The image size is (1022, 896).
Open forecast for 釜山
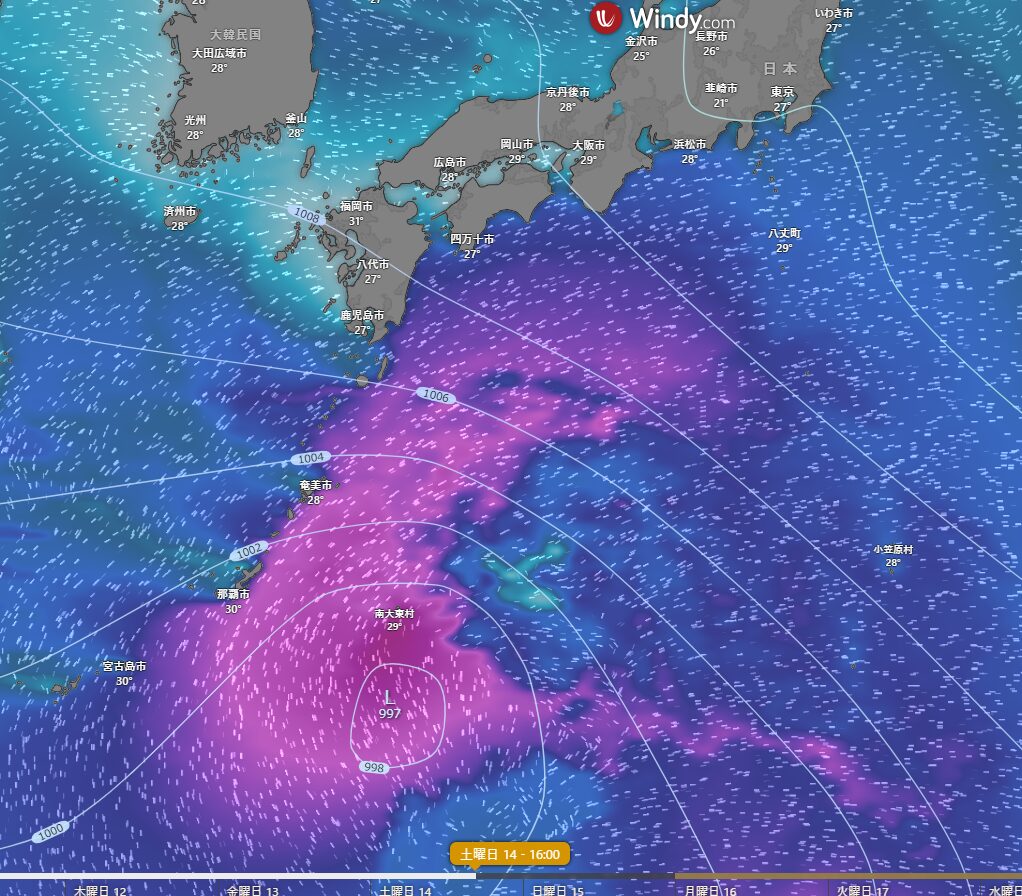tap(296, 118)
